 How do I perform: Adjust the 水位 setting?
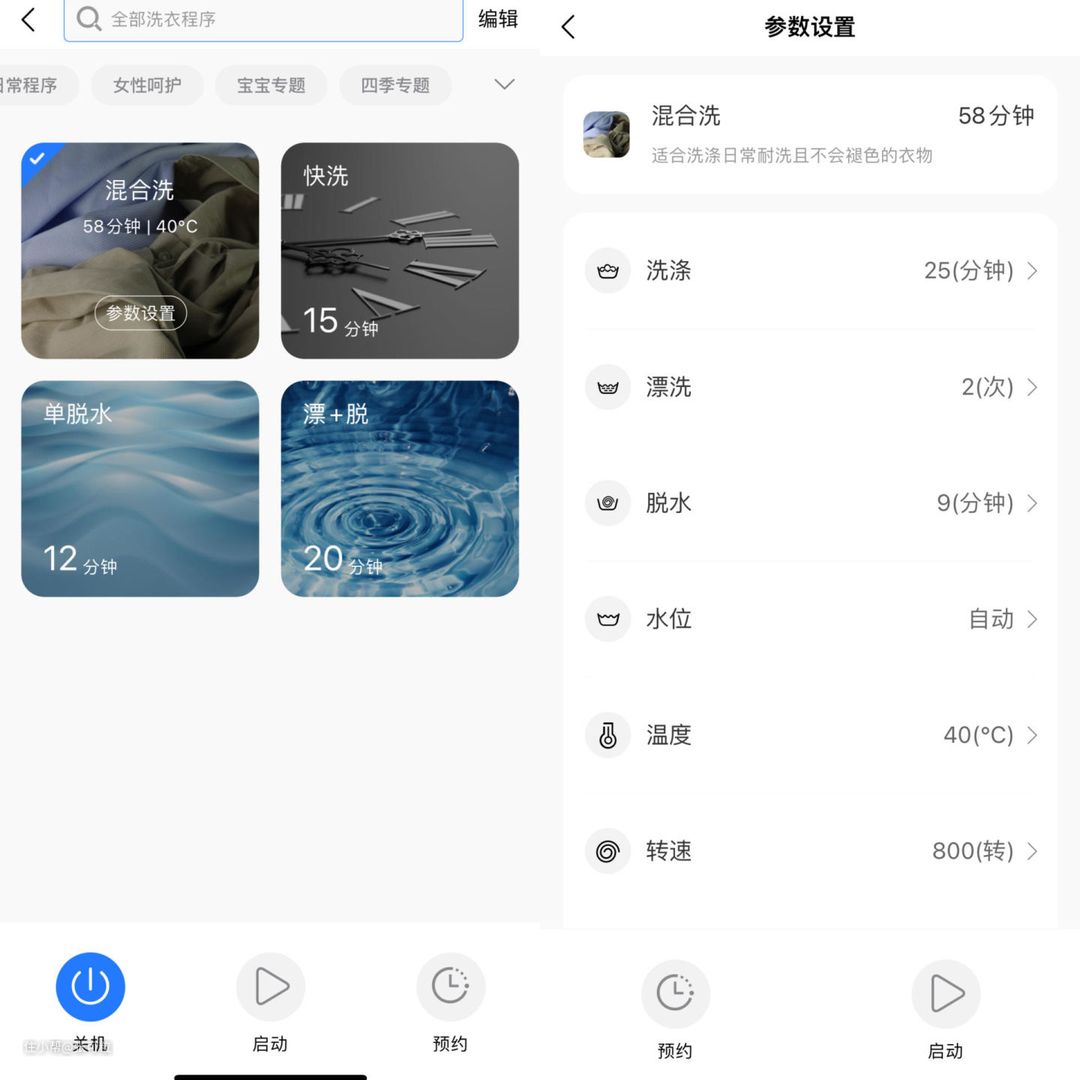coord(810,619)
